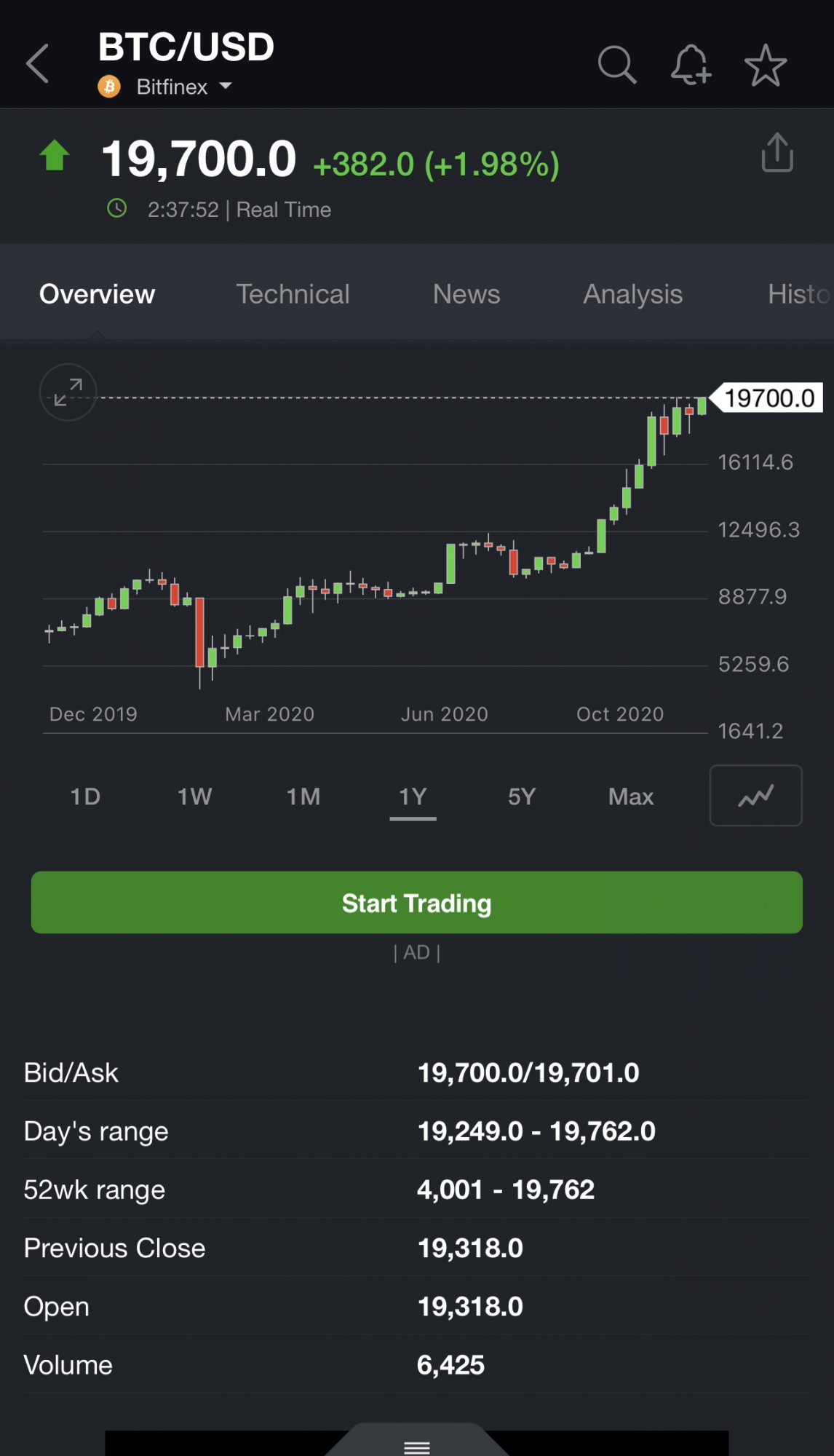Switch to the Technical tab
The image size is (834, 1456).
point(293,294)
